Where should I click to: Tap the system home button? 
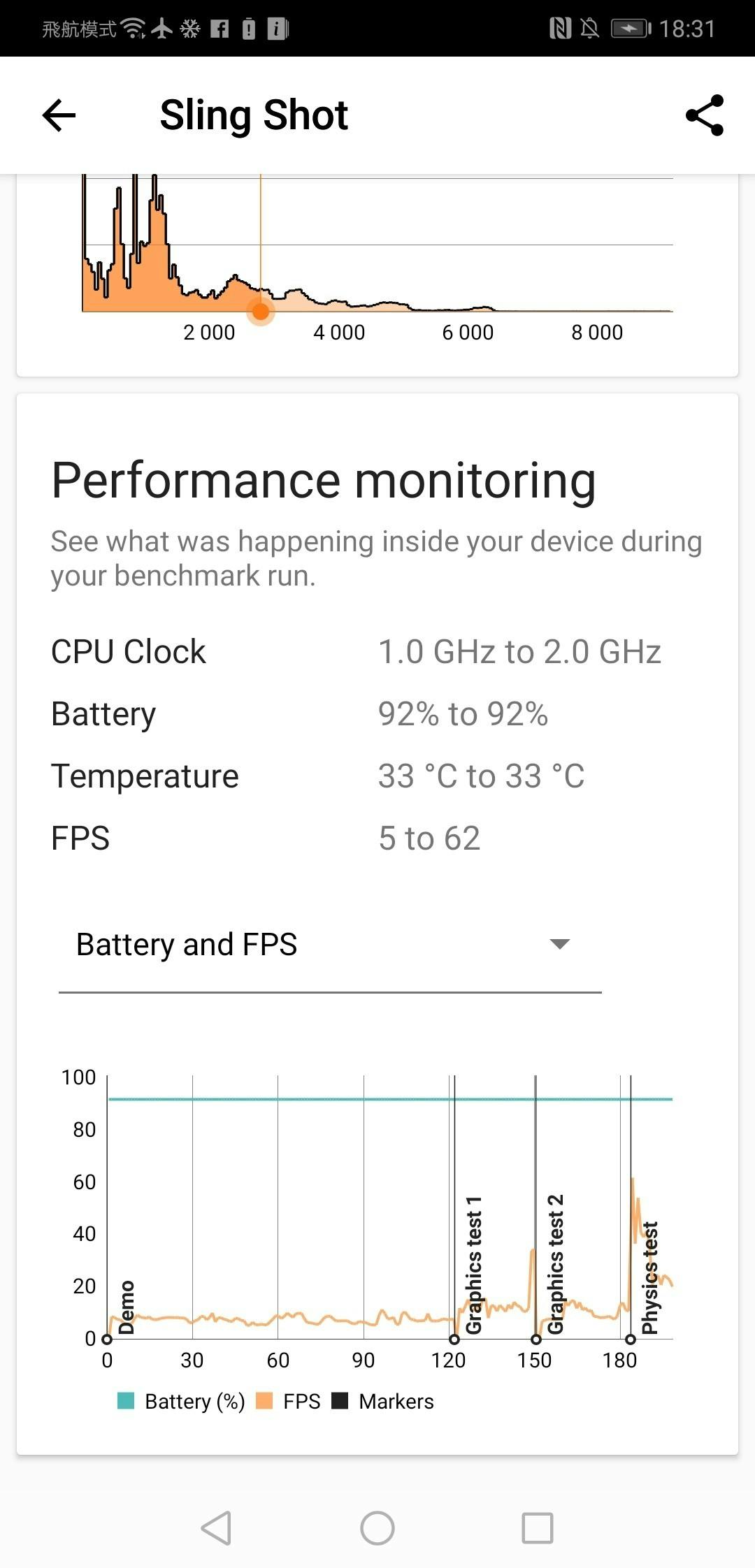pyautogui.click(x=377, y=1528)
